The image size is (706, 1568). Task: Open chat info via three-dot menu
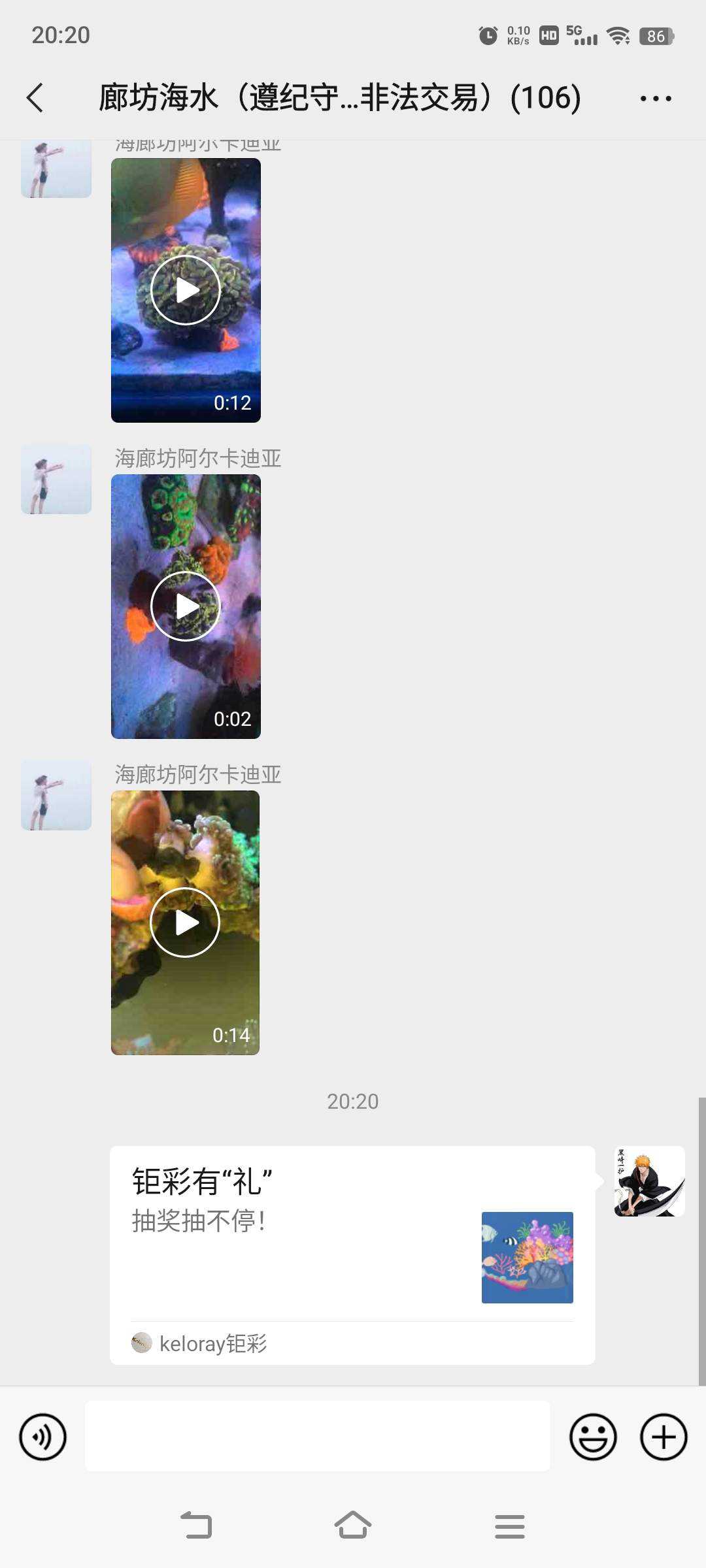(x=655, y=99)
